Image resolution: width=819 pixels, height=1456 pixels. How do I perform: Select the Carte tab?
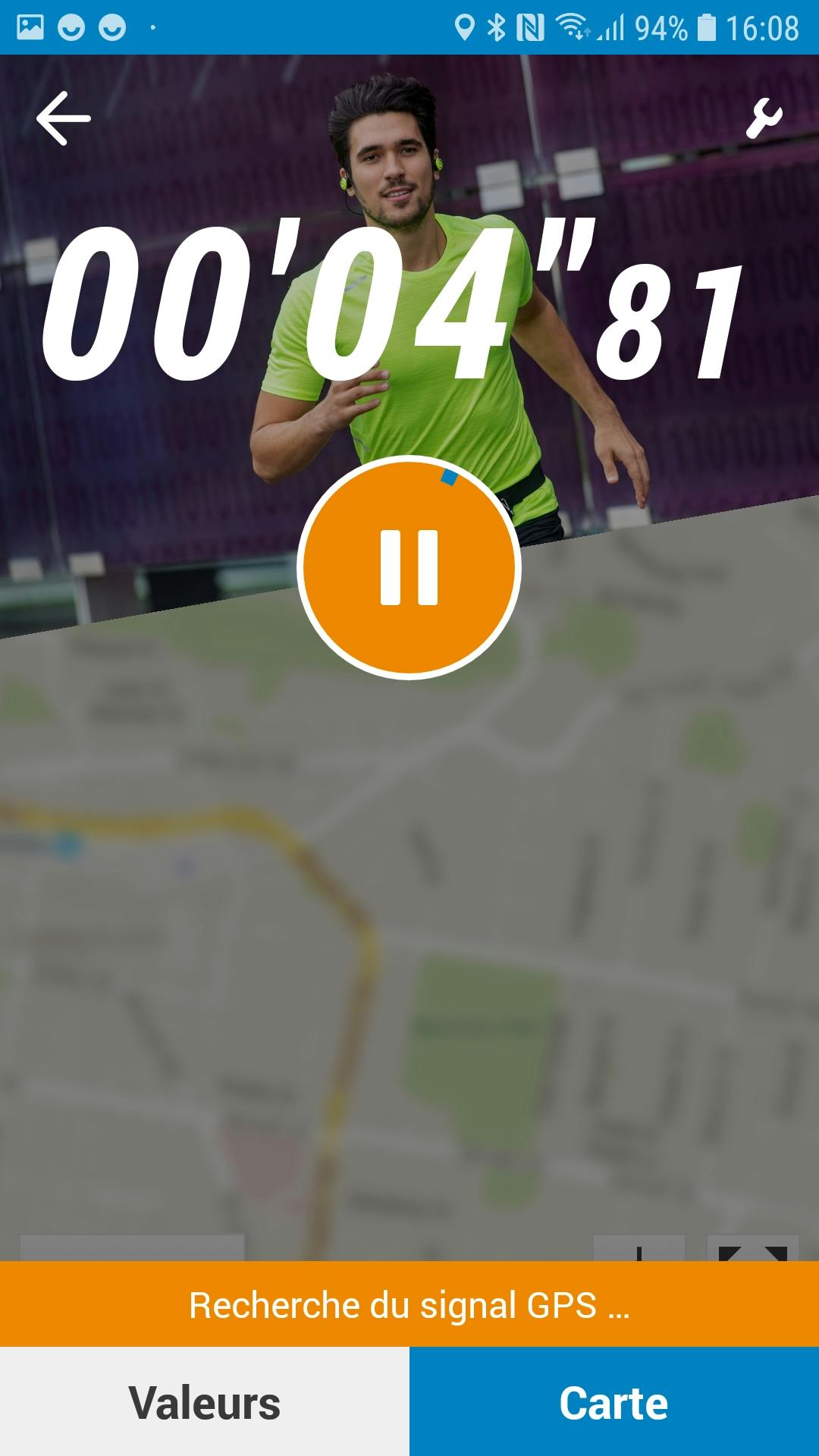tap(614, 1402)
